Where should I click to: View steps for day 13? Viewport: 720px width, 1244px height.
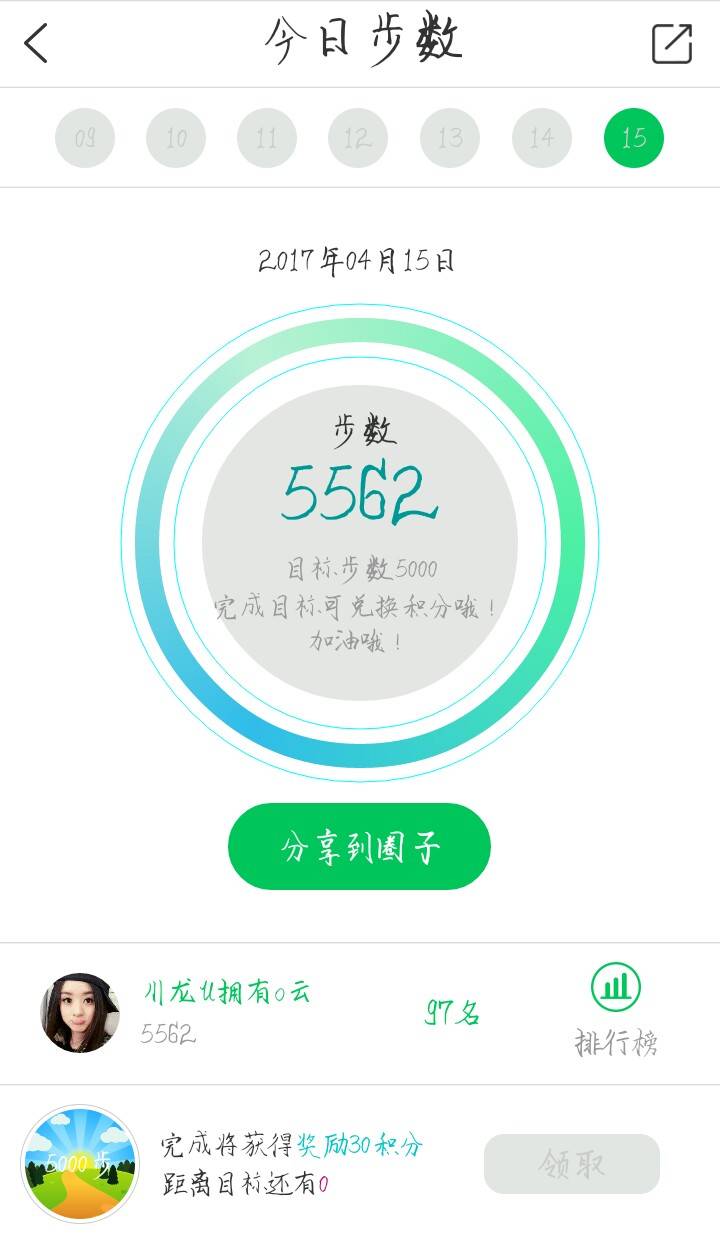pos(450,138)
